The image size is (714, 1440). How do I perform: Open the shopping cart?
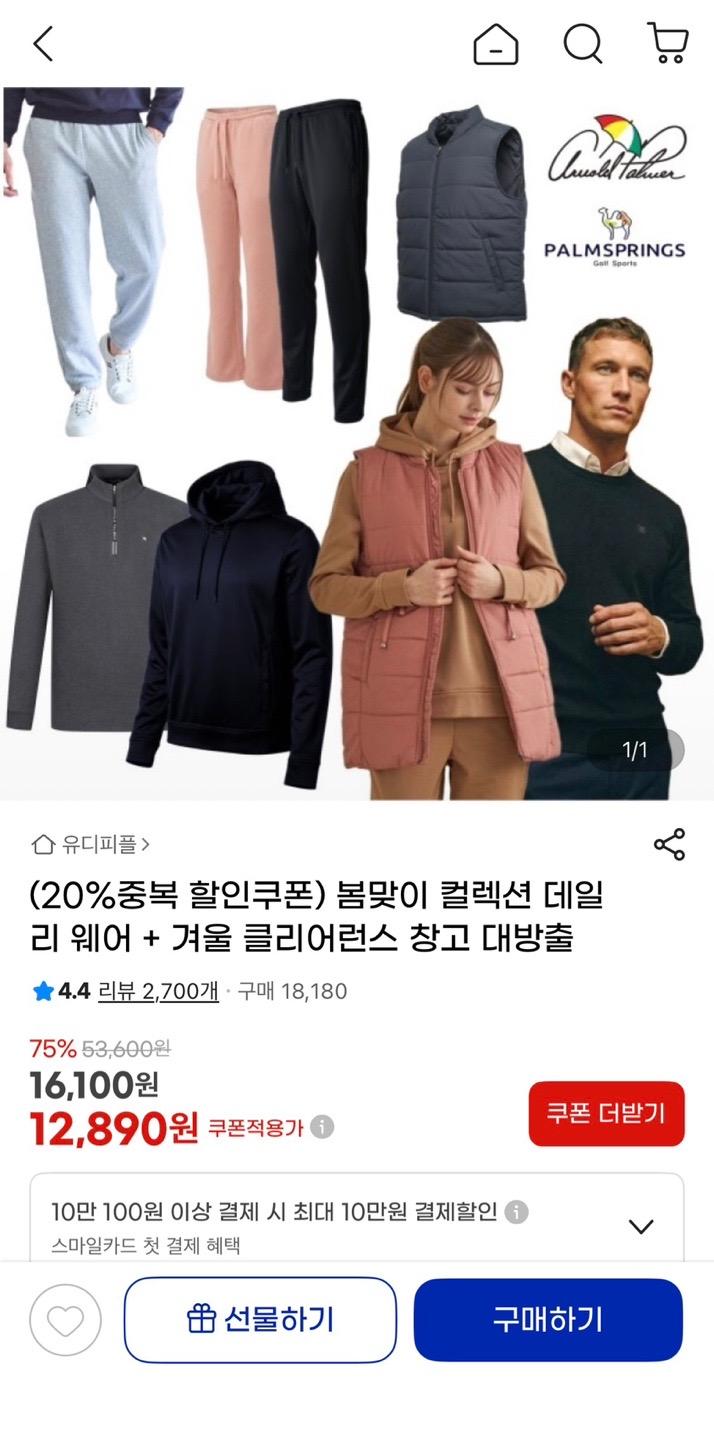(x=667, y=44)
